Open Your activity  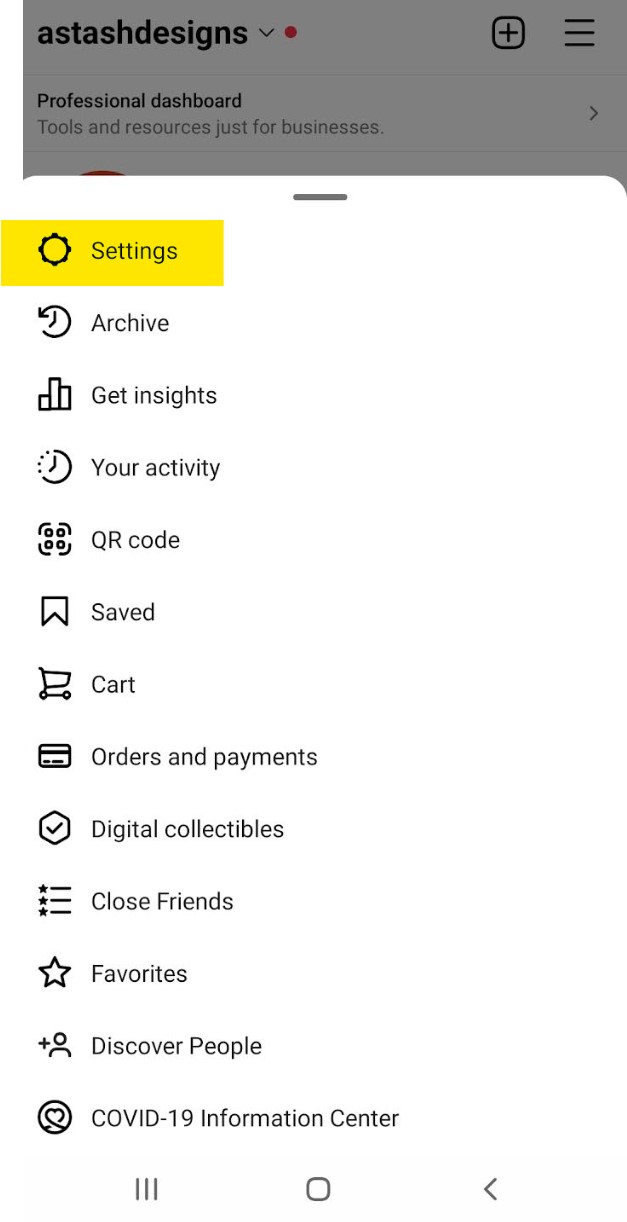(x=313, y=467)
